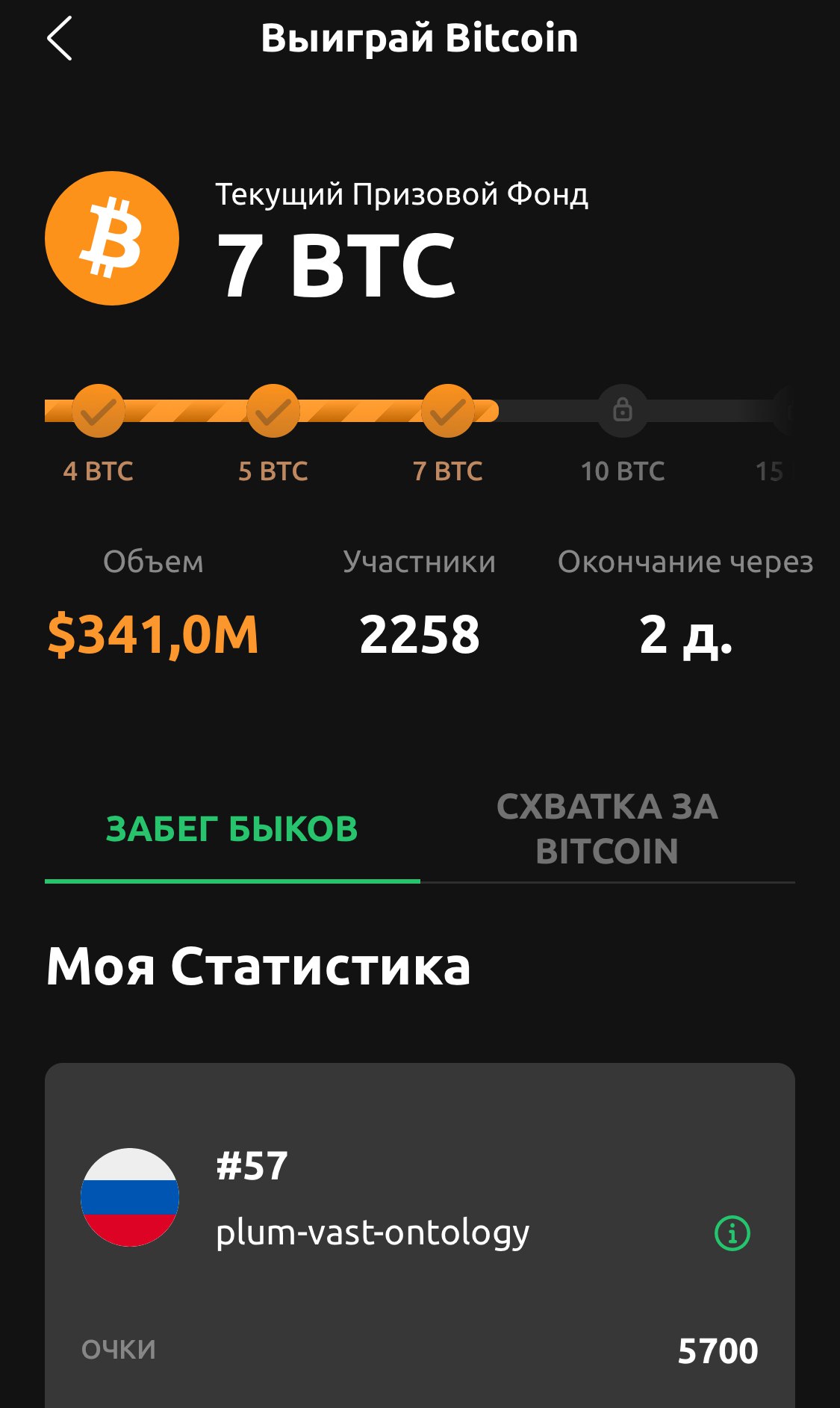Viewport: 840px width, 1408px height.
Task: Select the Забег быков tab
Action: (x=232, y=829)
